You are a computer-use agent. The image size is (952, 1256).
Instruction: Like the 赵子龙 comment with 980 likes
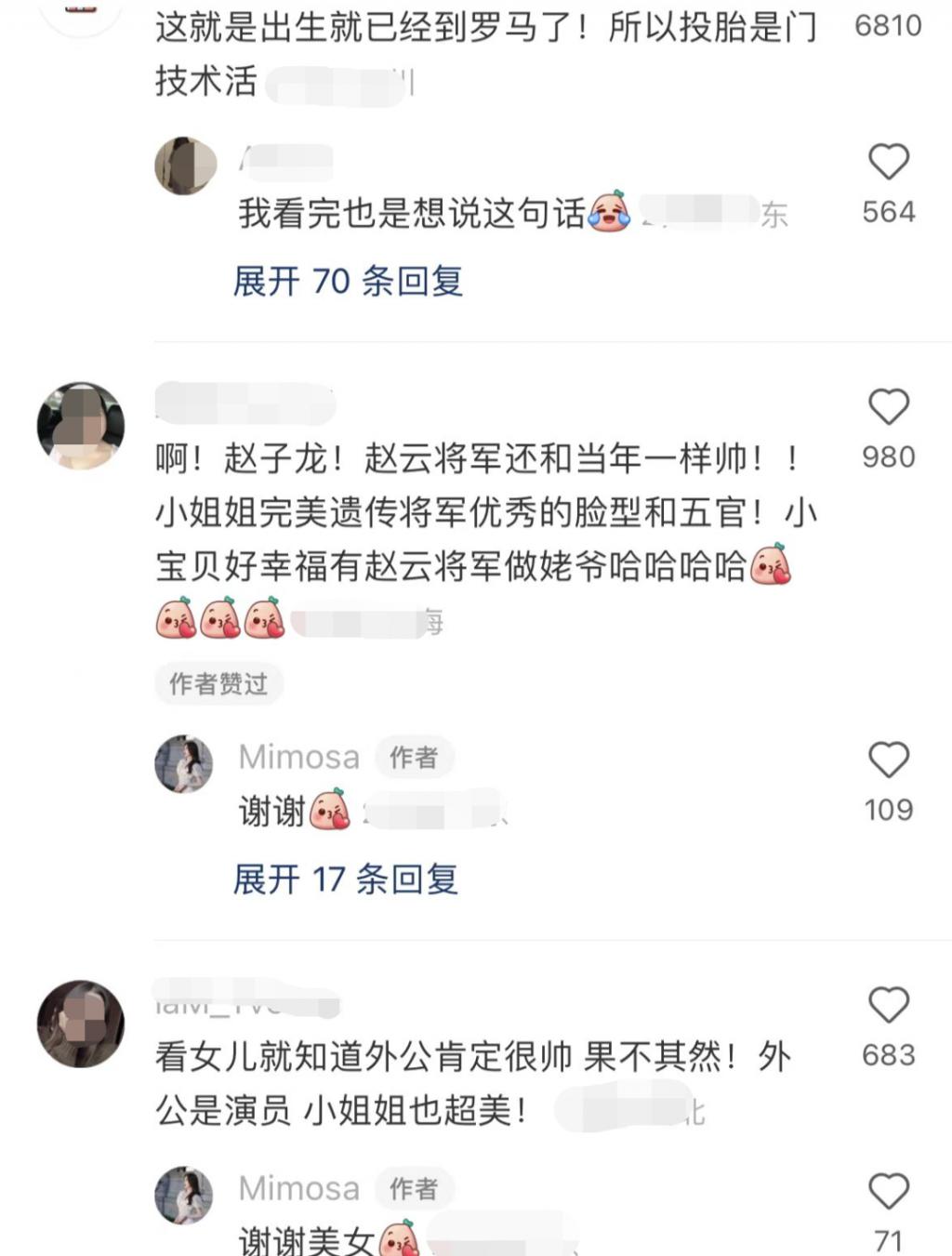coord(888,407)
